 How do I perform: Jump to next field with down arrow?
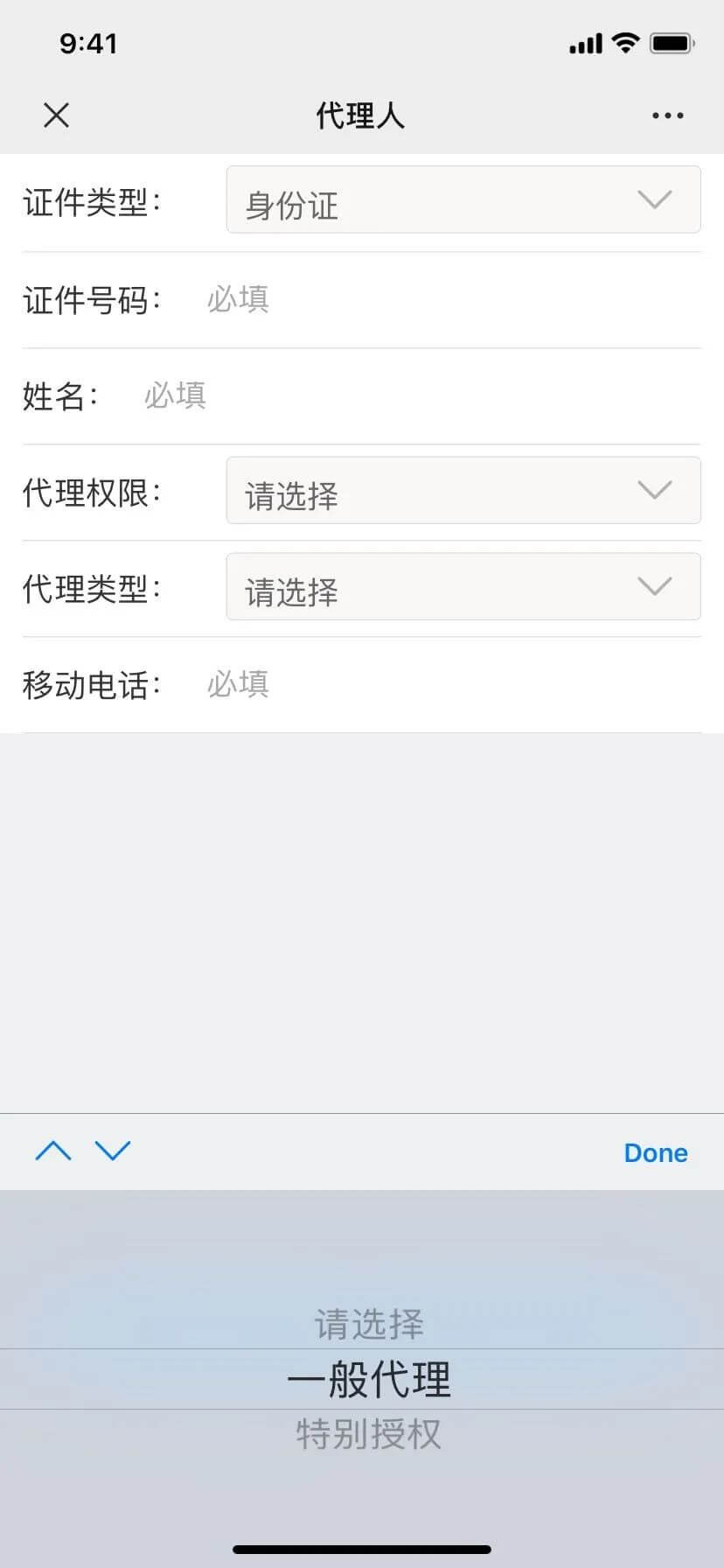tap(113, 1151)
